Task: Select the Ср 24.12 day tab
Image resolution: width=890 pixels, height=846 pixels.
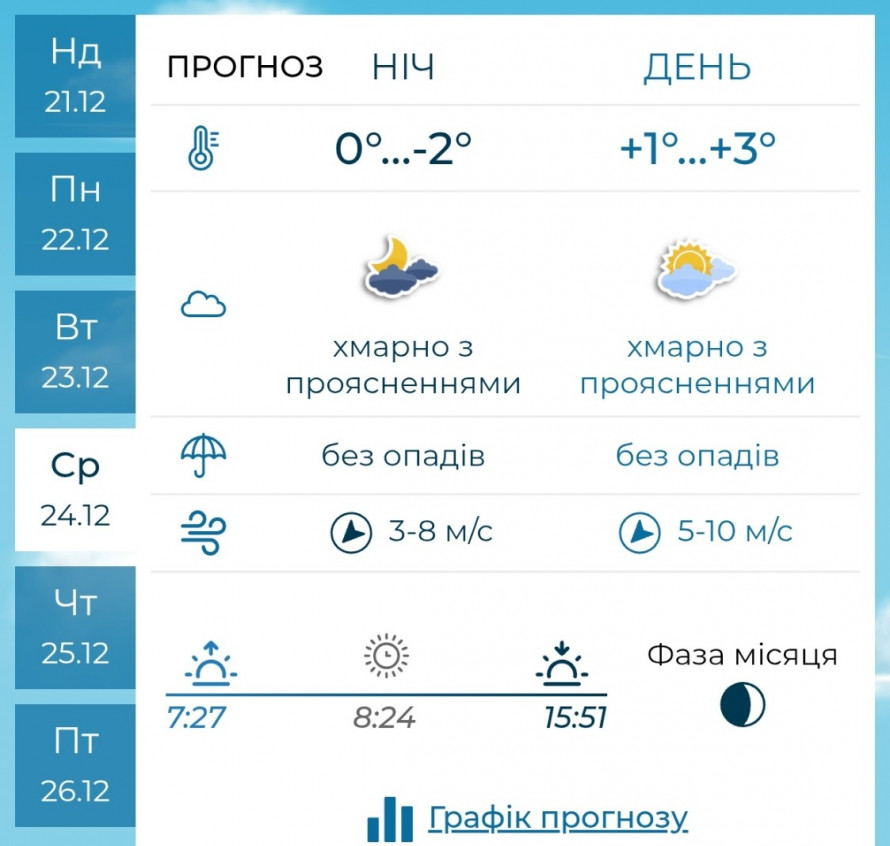Action: click(x=75, y=490)
